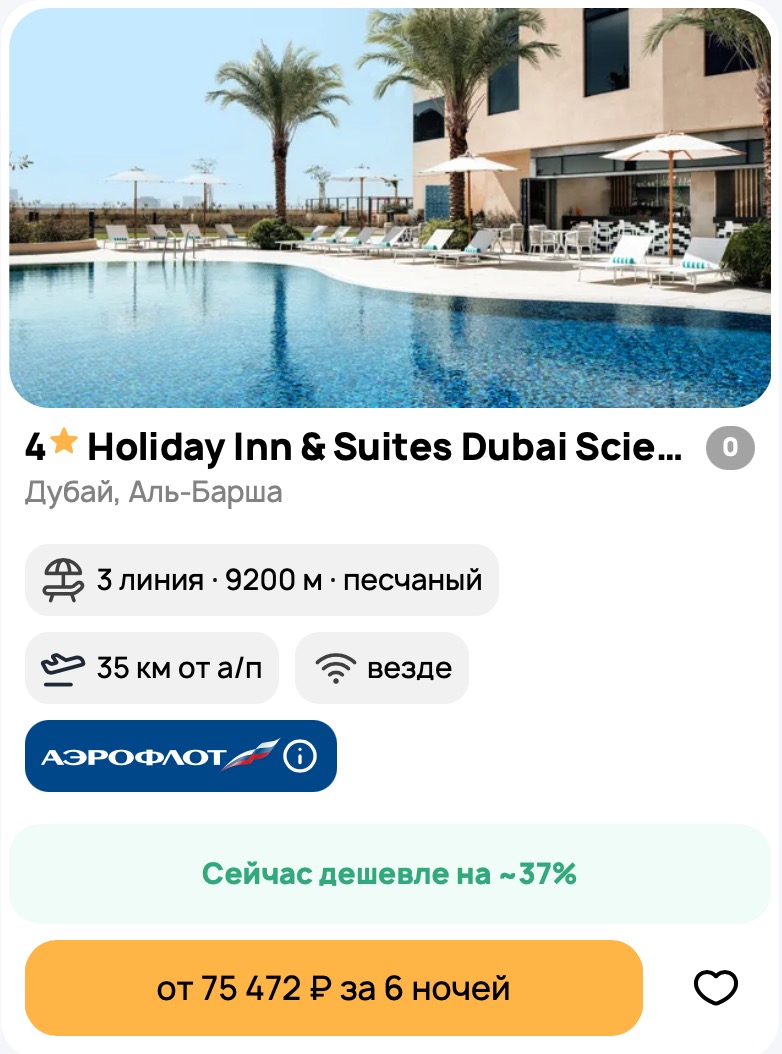The width and height of the screenshot is (782, 1054).
Task: Open the Holiday Inn & Suites hotel photo
Action: [x=390, y=208]
